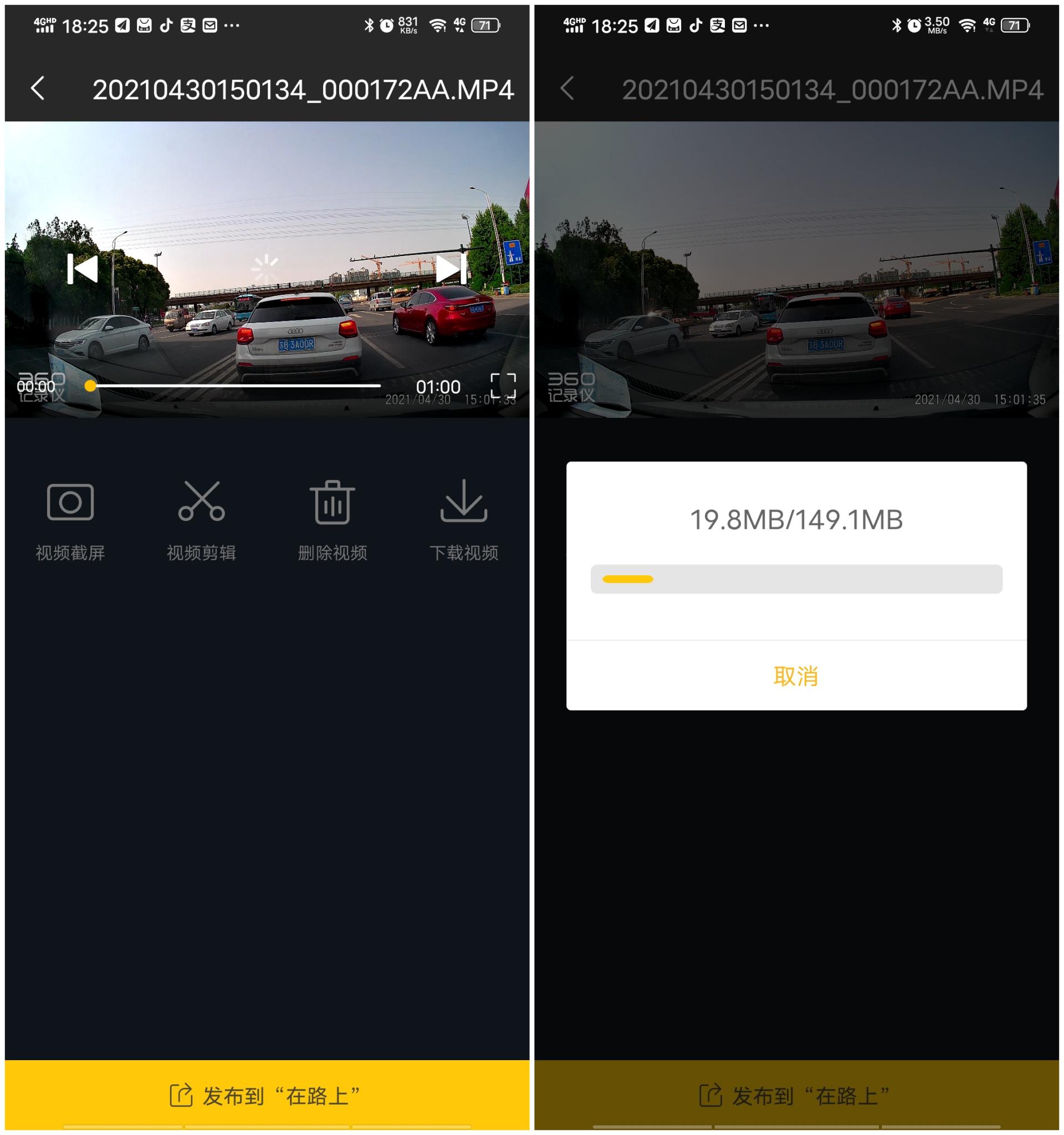Screen dimensions: 1064x1135
Task: Skip to the previous video
Action: [83, 269]
